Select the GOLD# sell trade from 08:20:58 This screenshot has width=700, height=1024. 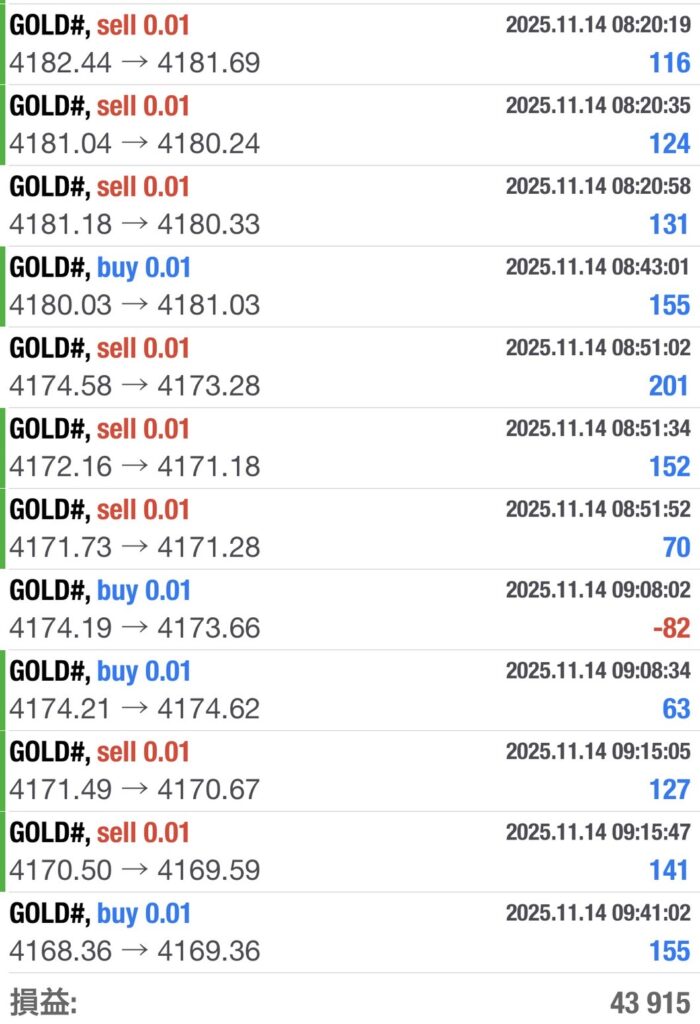tap(350, 206)
